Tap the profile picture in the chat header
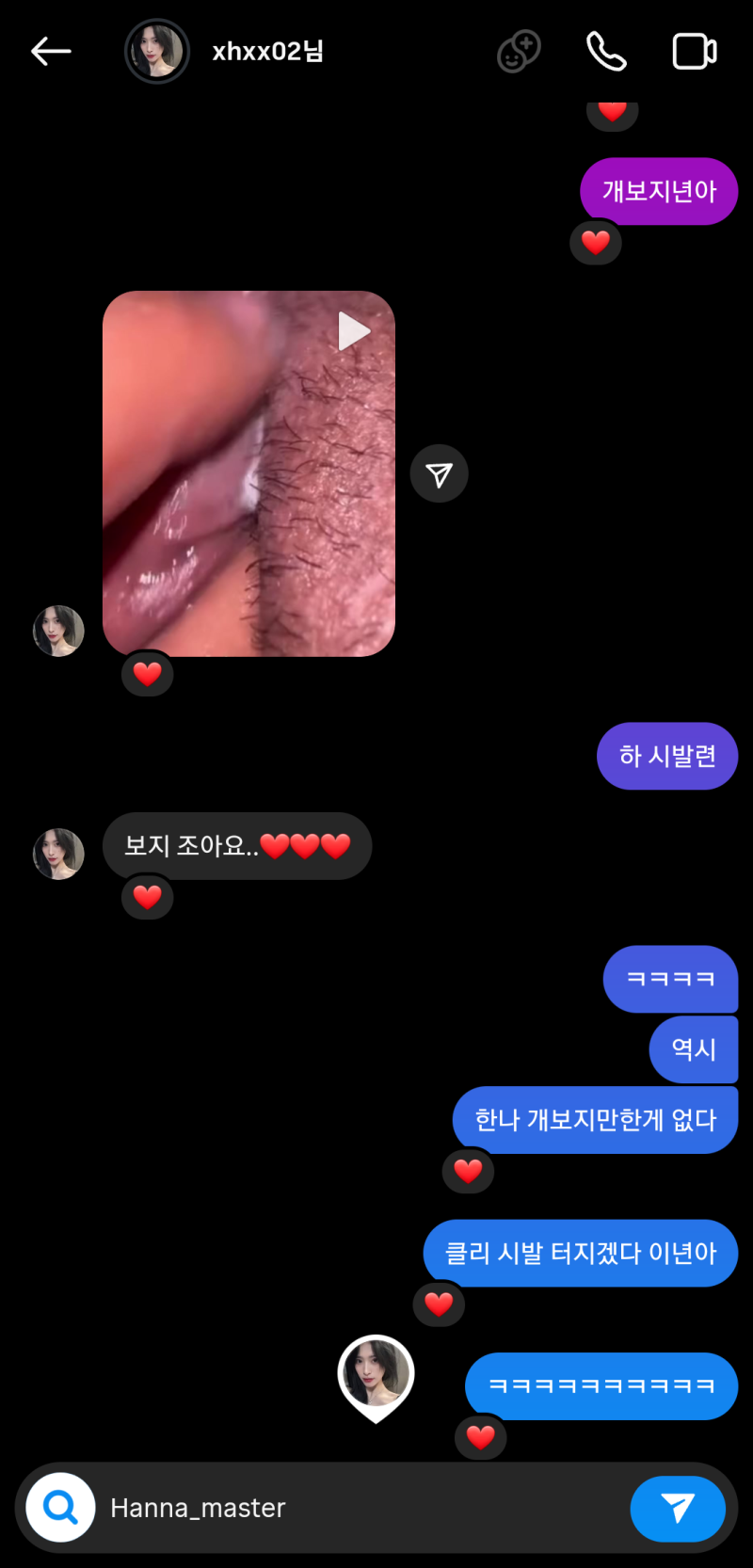753x1568 pixels. click(x=157, y=51)
